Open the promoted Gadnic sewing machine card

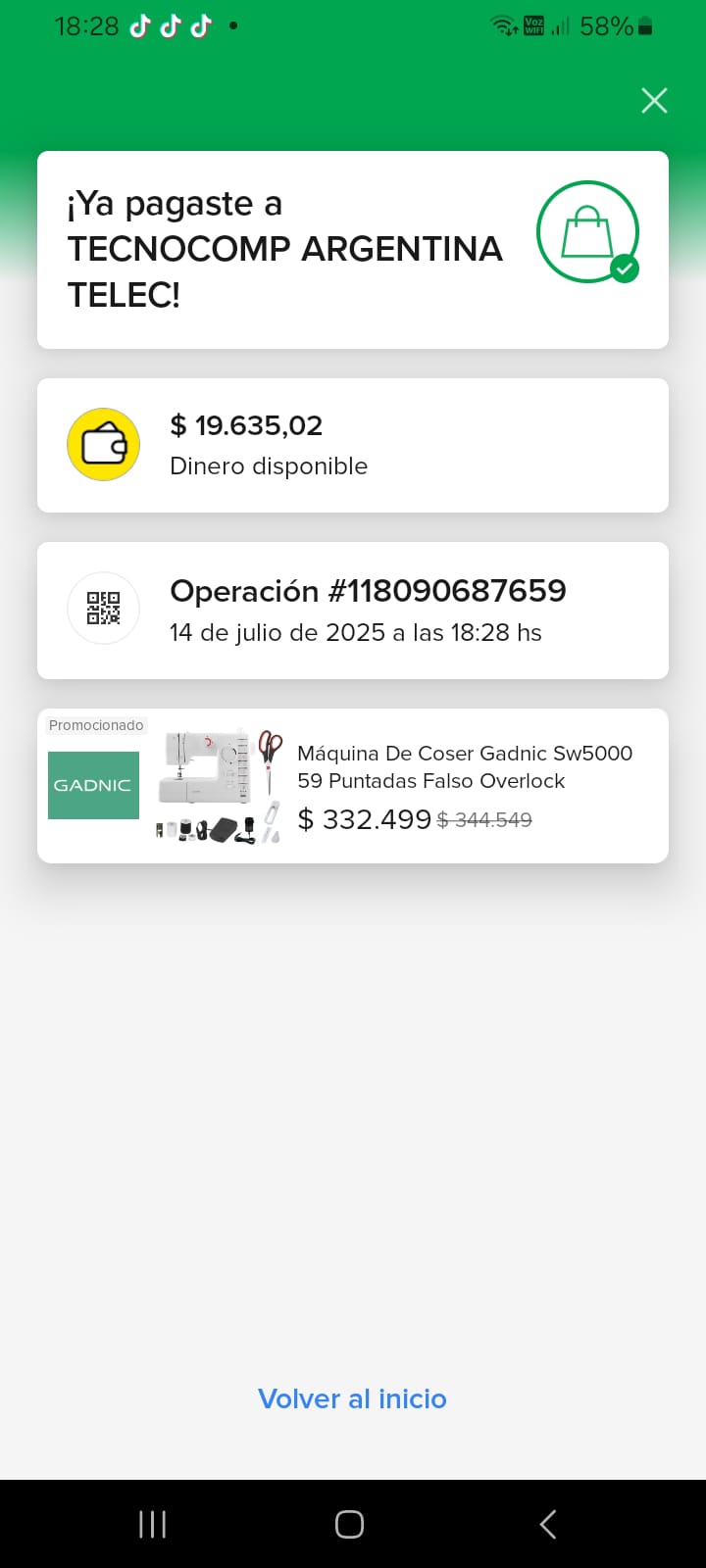pos(353,786)
